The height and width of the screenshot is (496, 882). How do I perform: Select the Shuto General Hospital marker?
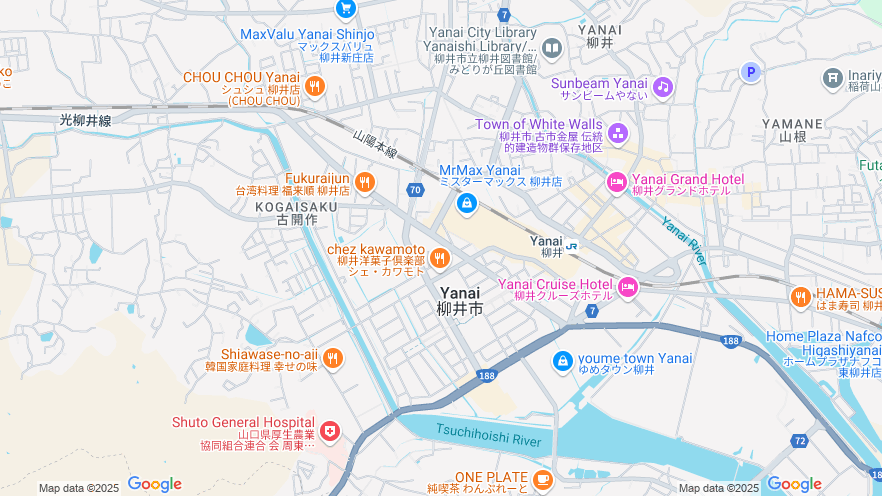[329, 432]
